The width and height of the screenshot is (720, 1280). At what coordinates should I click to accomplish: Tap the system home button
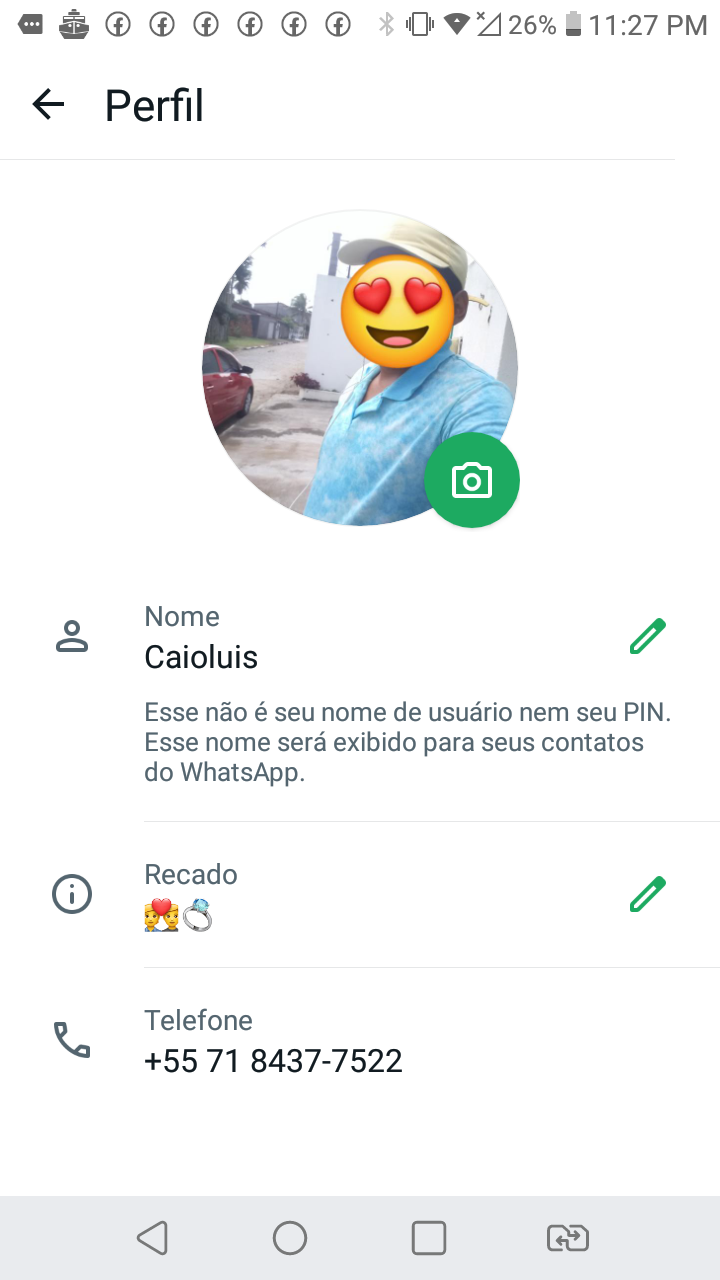click(290, 1238)
